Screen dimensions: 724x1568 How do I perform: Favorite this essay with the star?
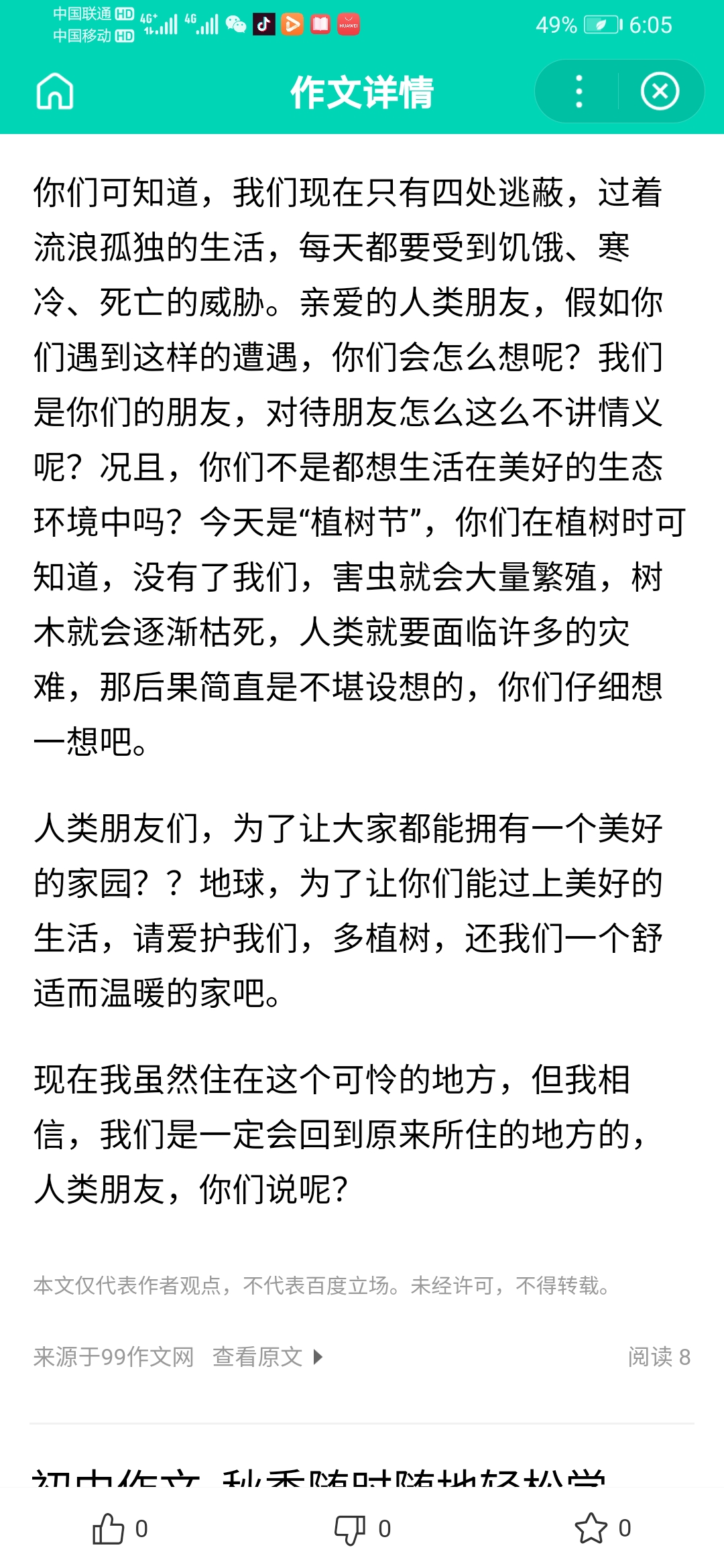click(x=591, y=1529)
